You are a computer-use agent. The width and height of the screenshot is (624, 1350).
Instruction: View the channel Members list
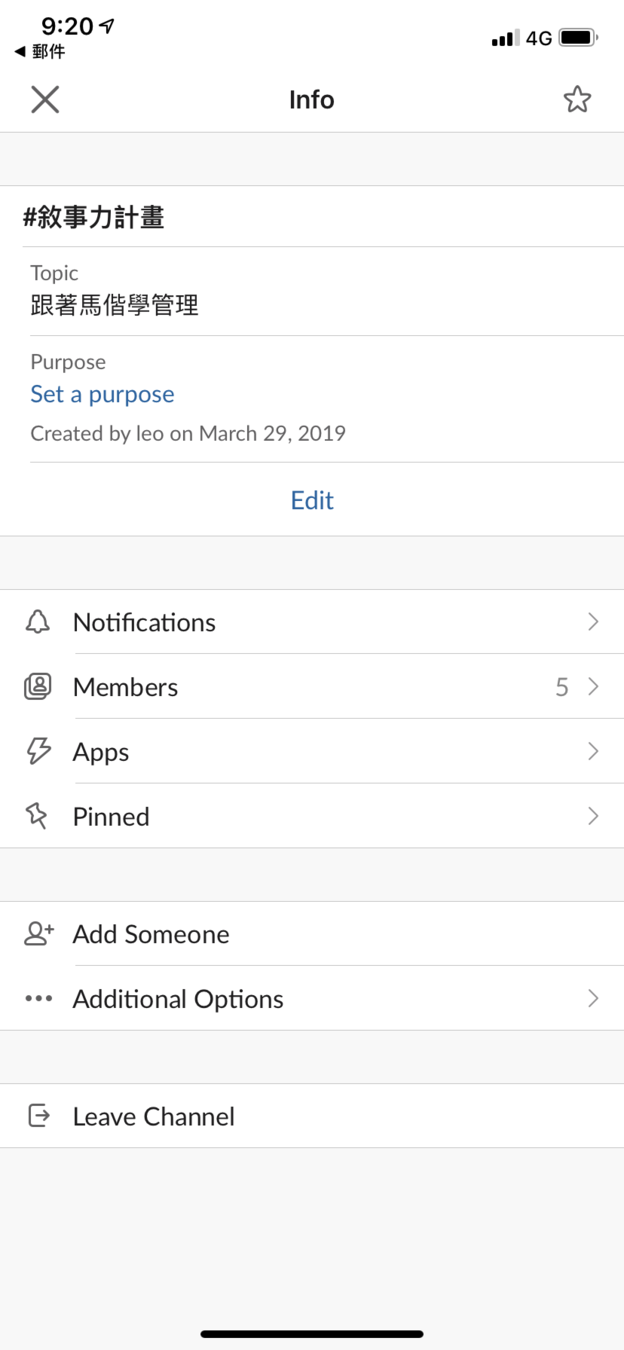(312, 687)
